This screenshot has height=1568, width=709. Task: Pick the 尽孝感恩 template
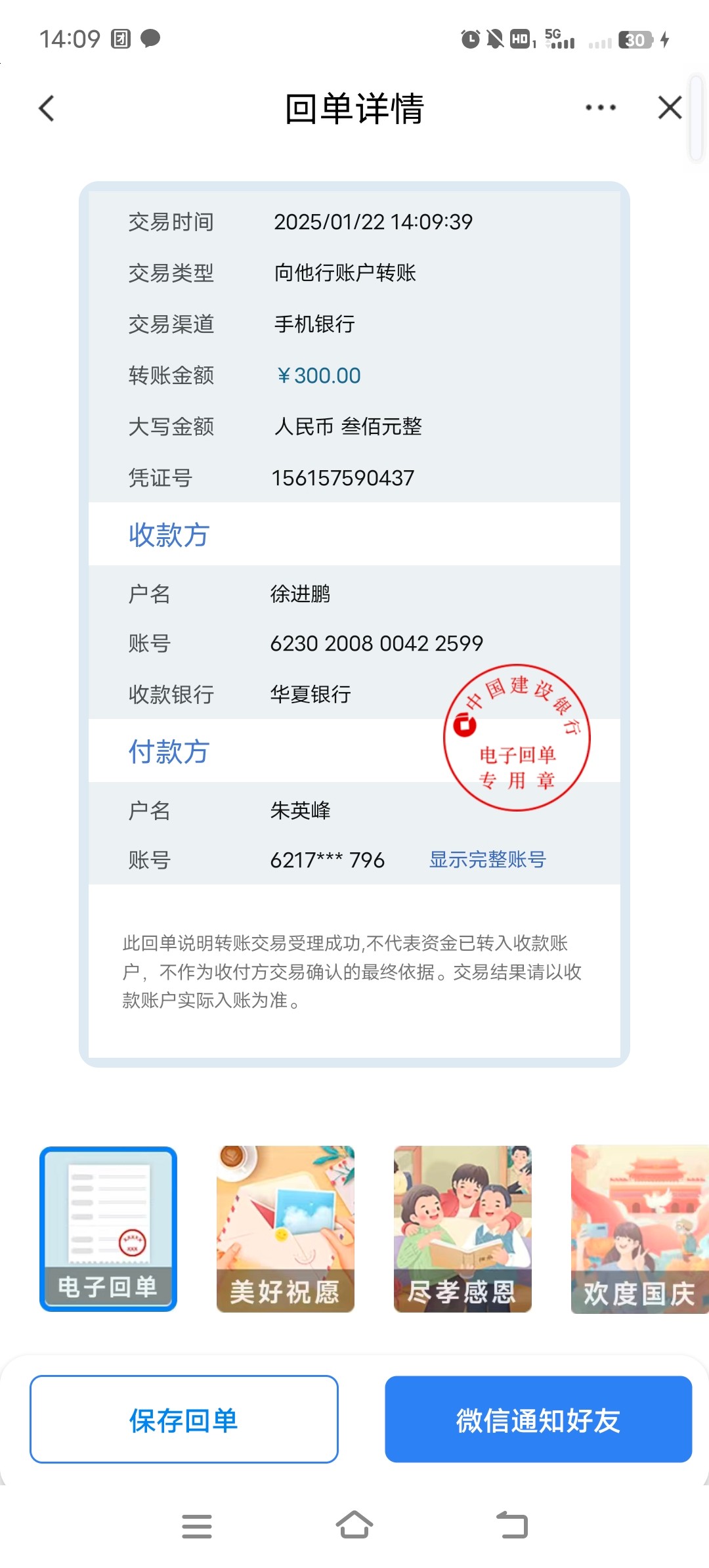click(x=463, y=1229)
